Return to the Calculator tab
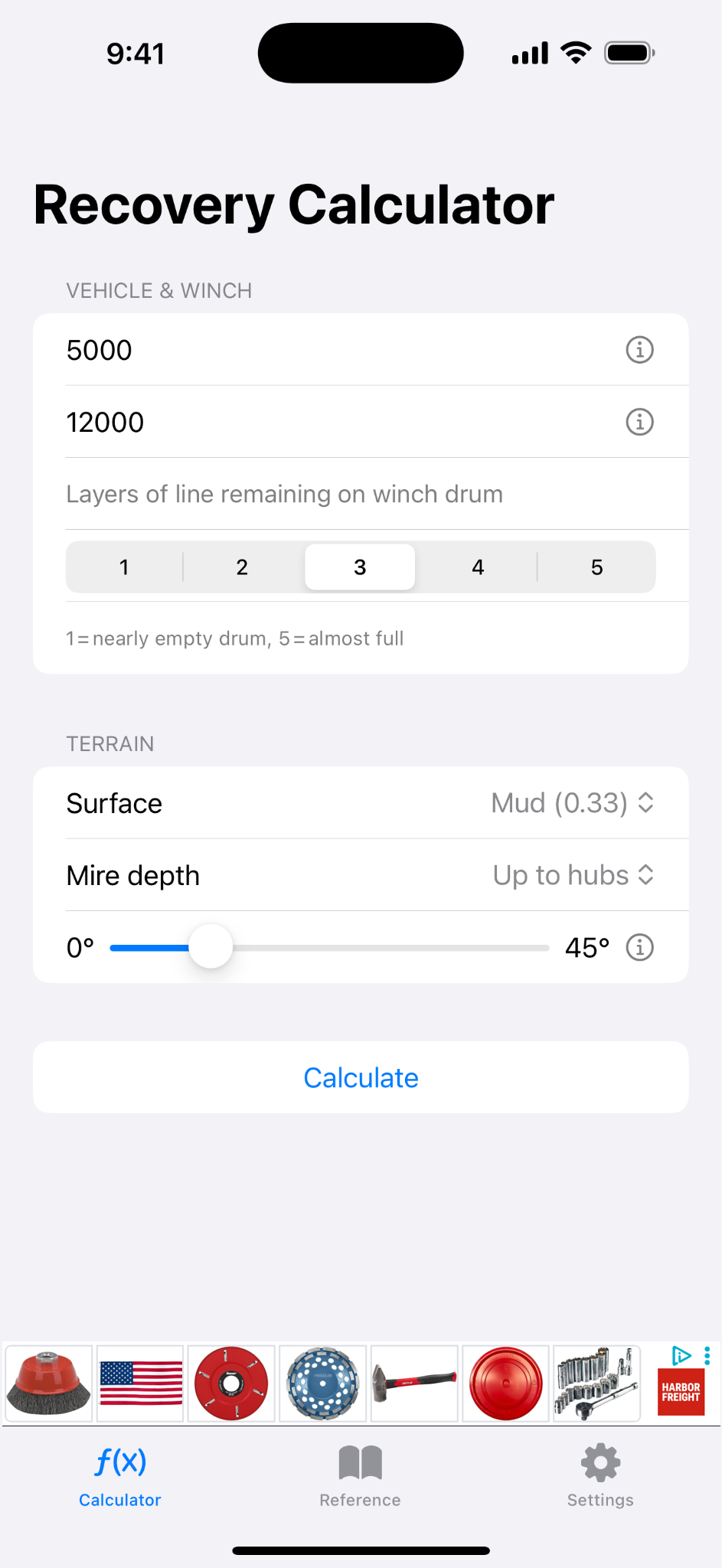The height and width of the screenshot is (1568, 722). click(119, 1474)
